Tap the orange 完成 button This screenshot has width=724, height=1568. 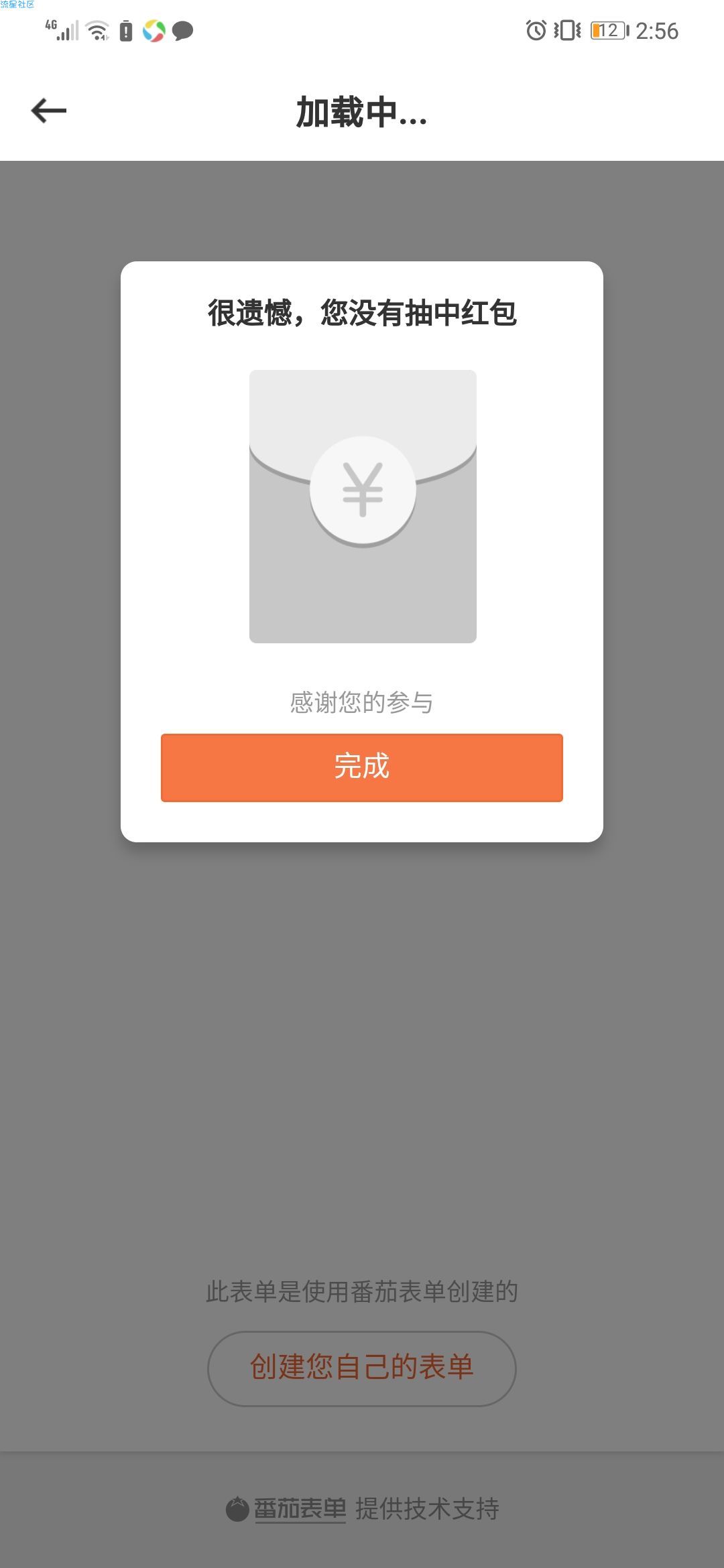361,767
